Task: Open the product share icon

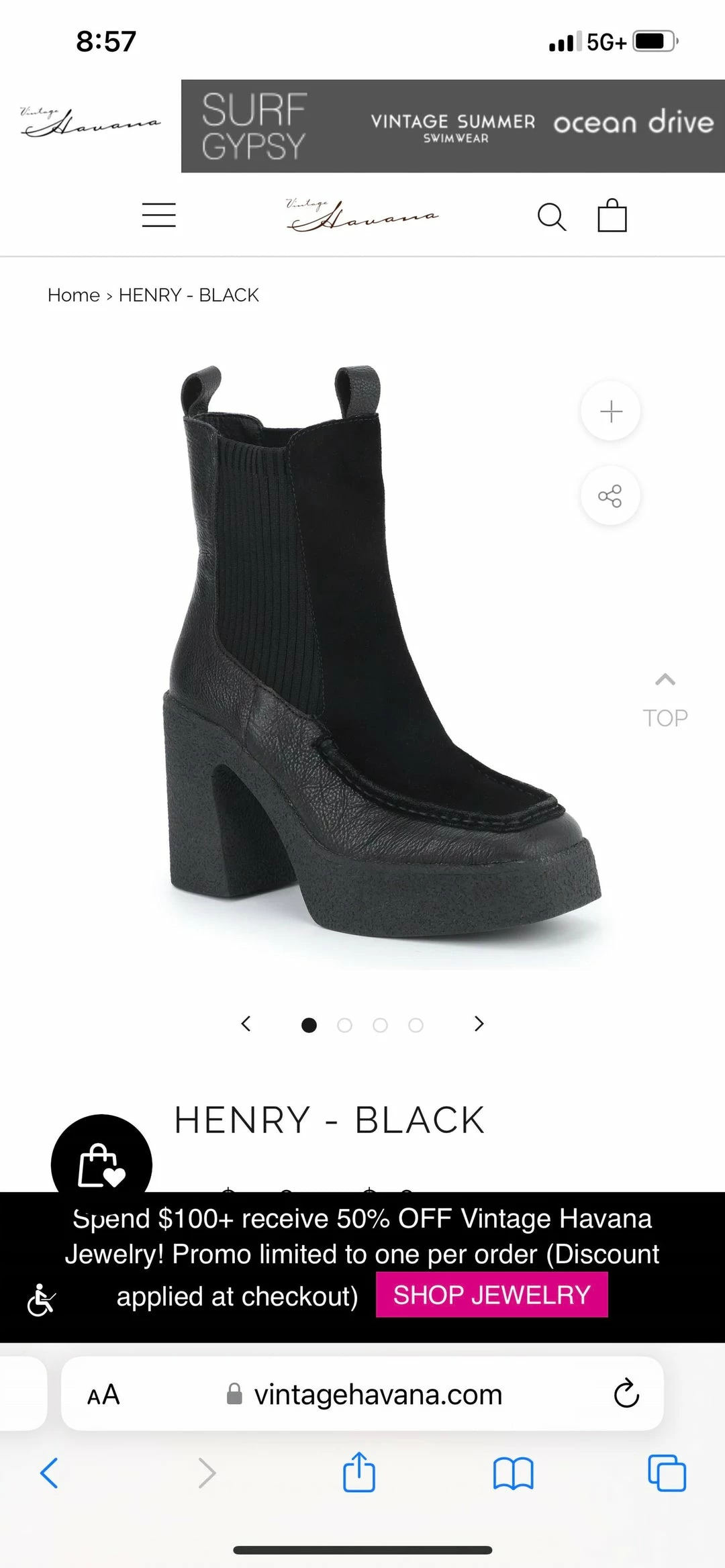Action: click(610, 495)
